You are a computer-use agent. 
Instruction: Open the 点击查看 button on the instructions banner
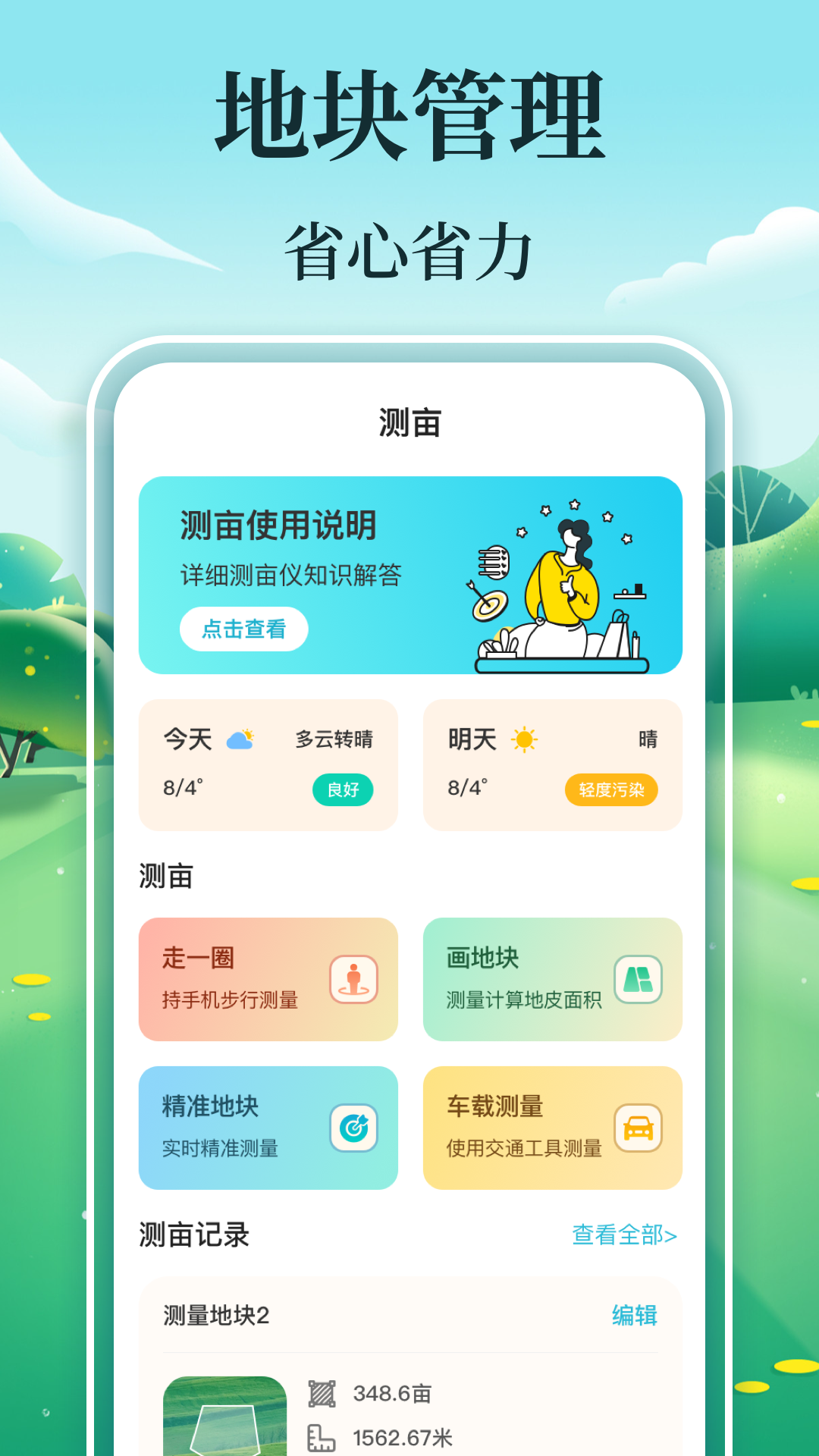[x=244, y=629]
